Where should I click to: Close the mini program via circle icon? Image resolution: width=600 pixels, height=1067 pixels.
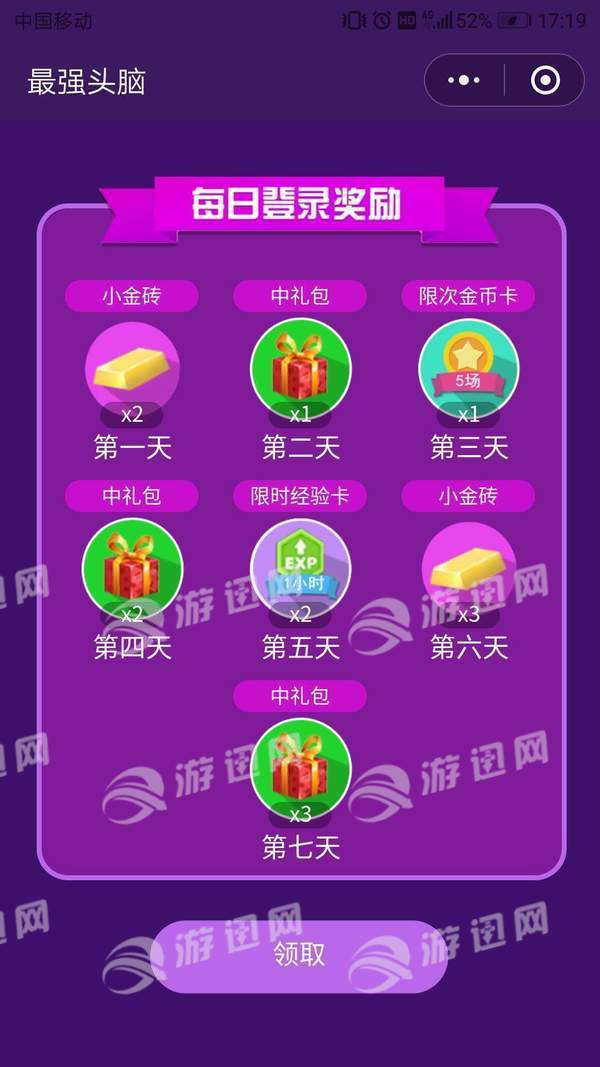click(545, 80)
